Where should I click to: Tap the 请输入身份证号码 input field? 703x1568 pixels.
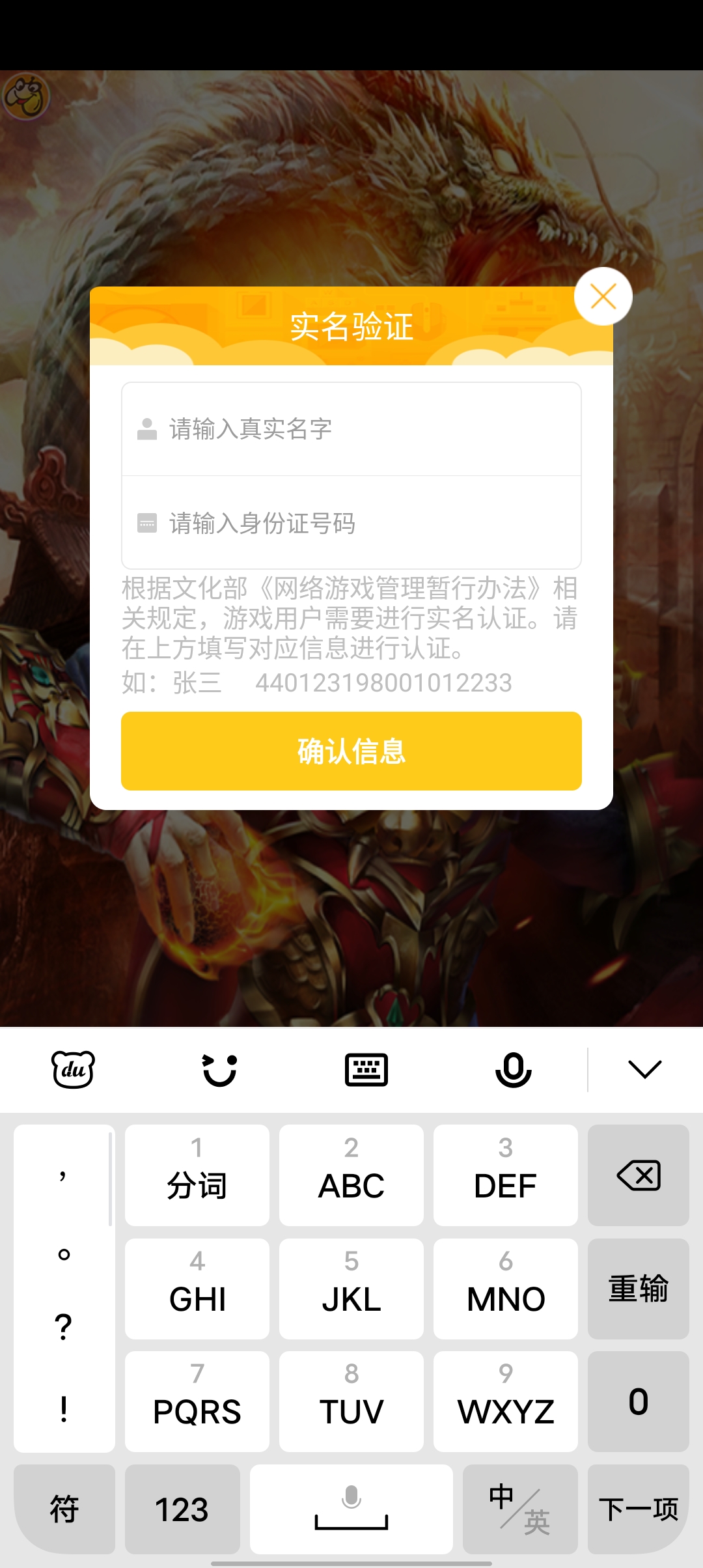coord(351,523)
